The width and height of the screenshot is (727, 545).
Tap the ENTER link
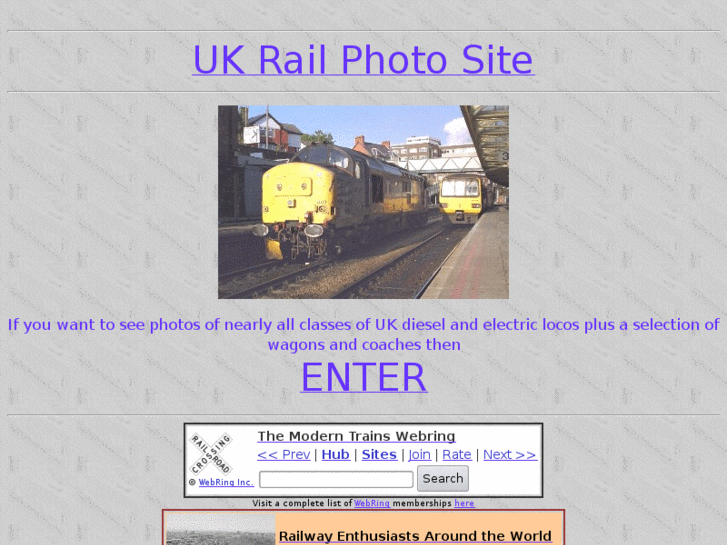363,378
